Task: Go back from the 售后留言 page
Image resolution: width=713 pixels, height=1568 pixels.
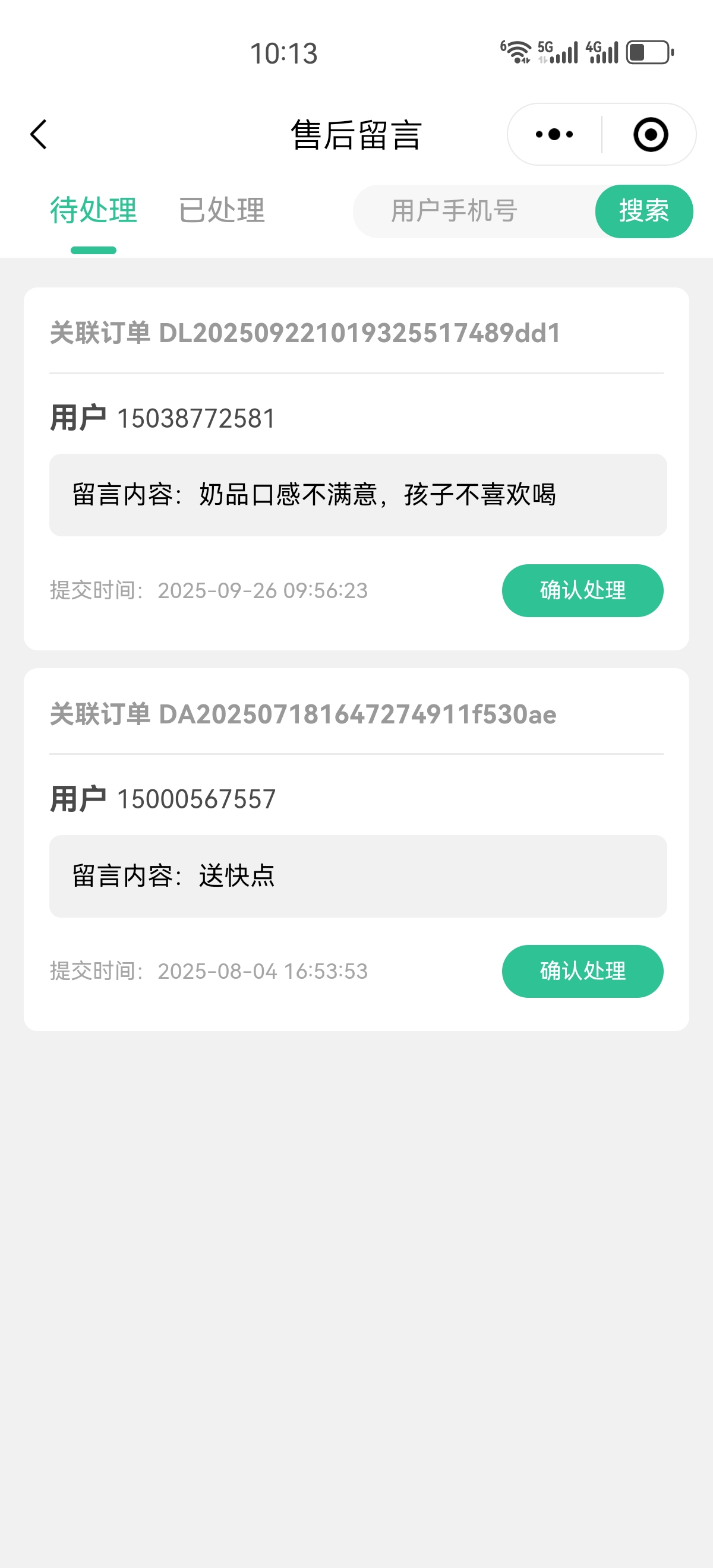Action: click(x=39, y=134)
